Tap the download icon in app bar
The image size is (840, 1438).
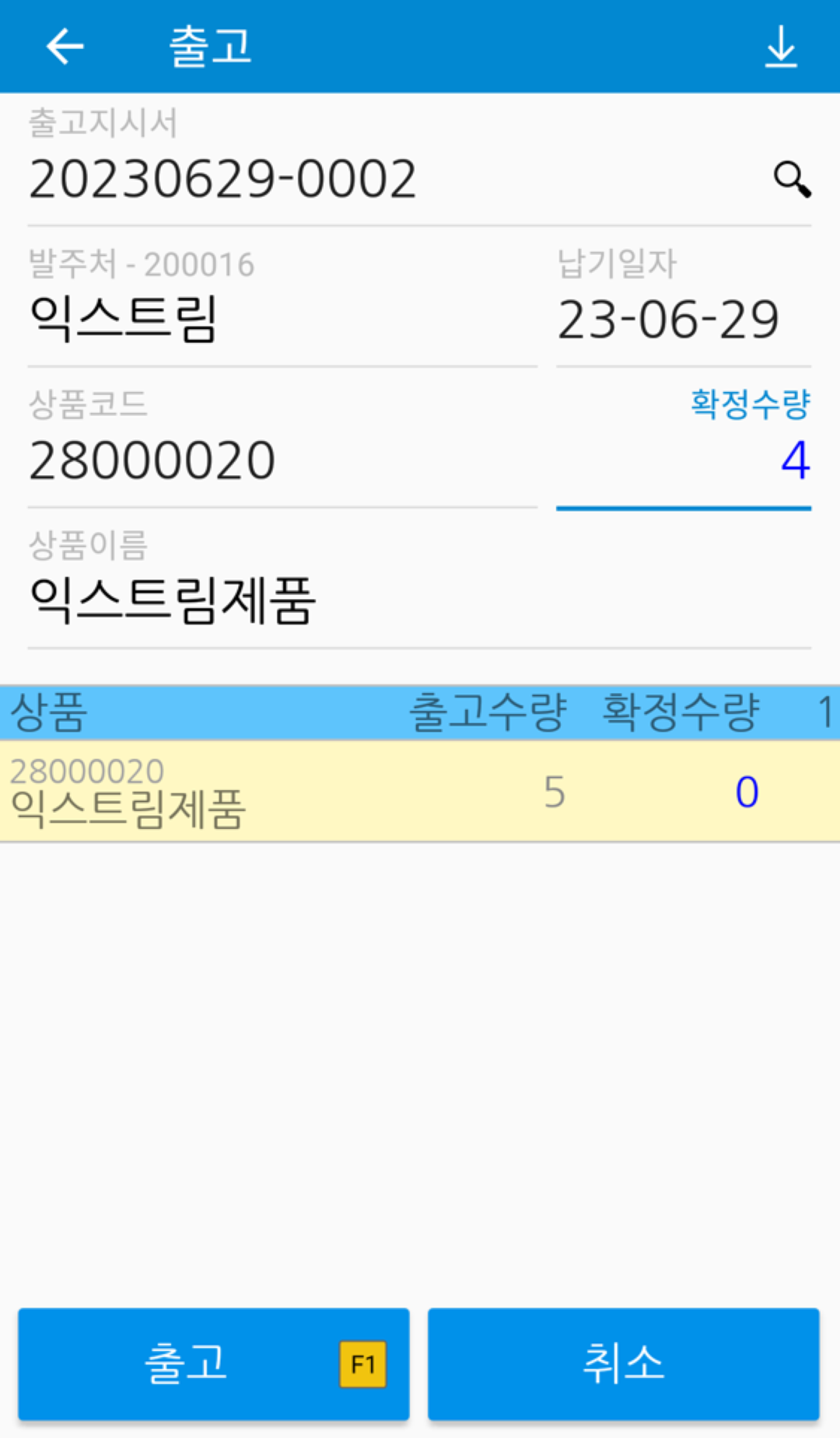pos(781,47)
